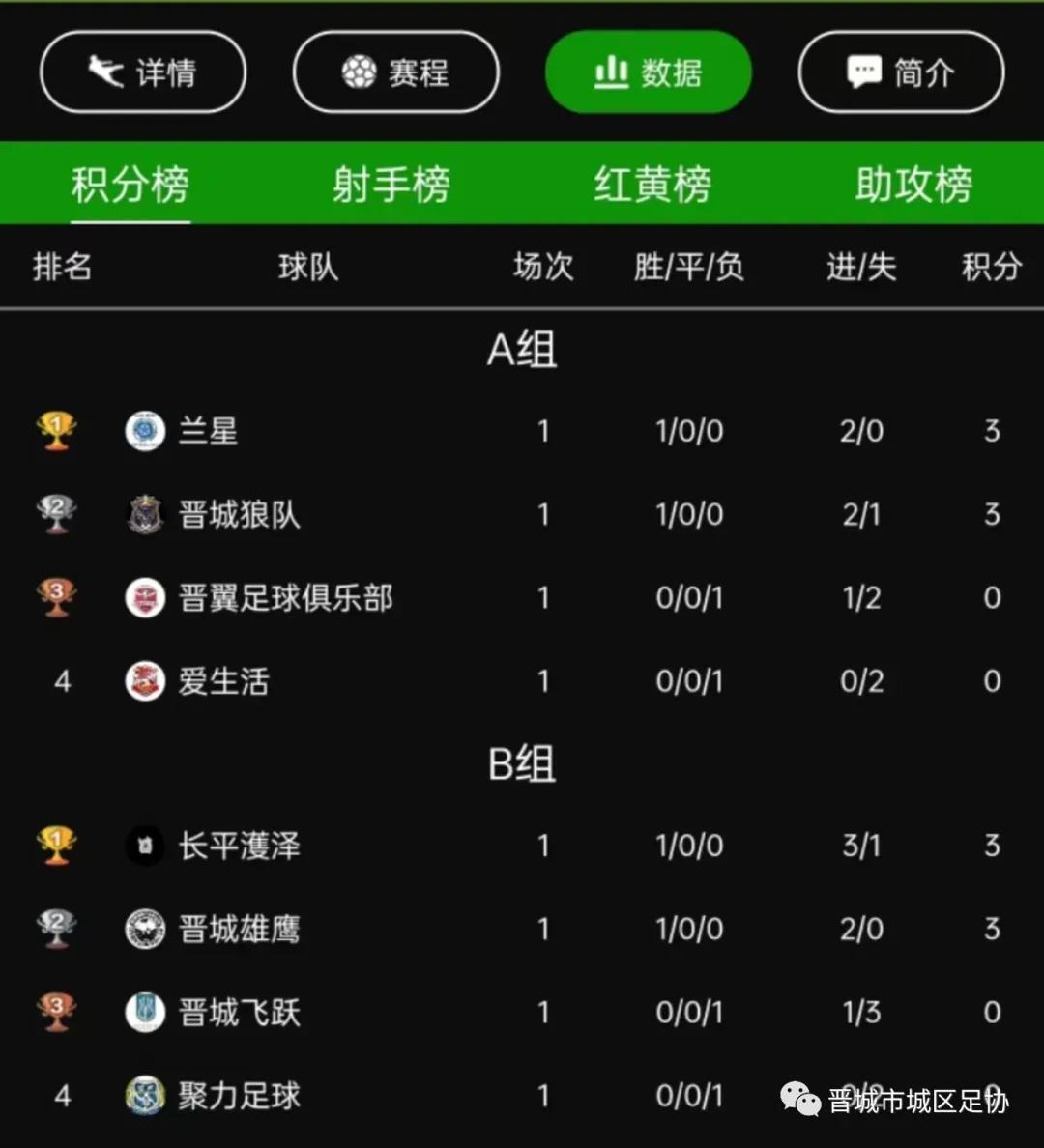Open the 红黄榜 tab
The height and width of the screenshot is (1148, 1044).
coord(651,184)
